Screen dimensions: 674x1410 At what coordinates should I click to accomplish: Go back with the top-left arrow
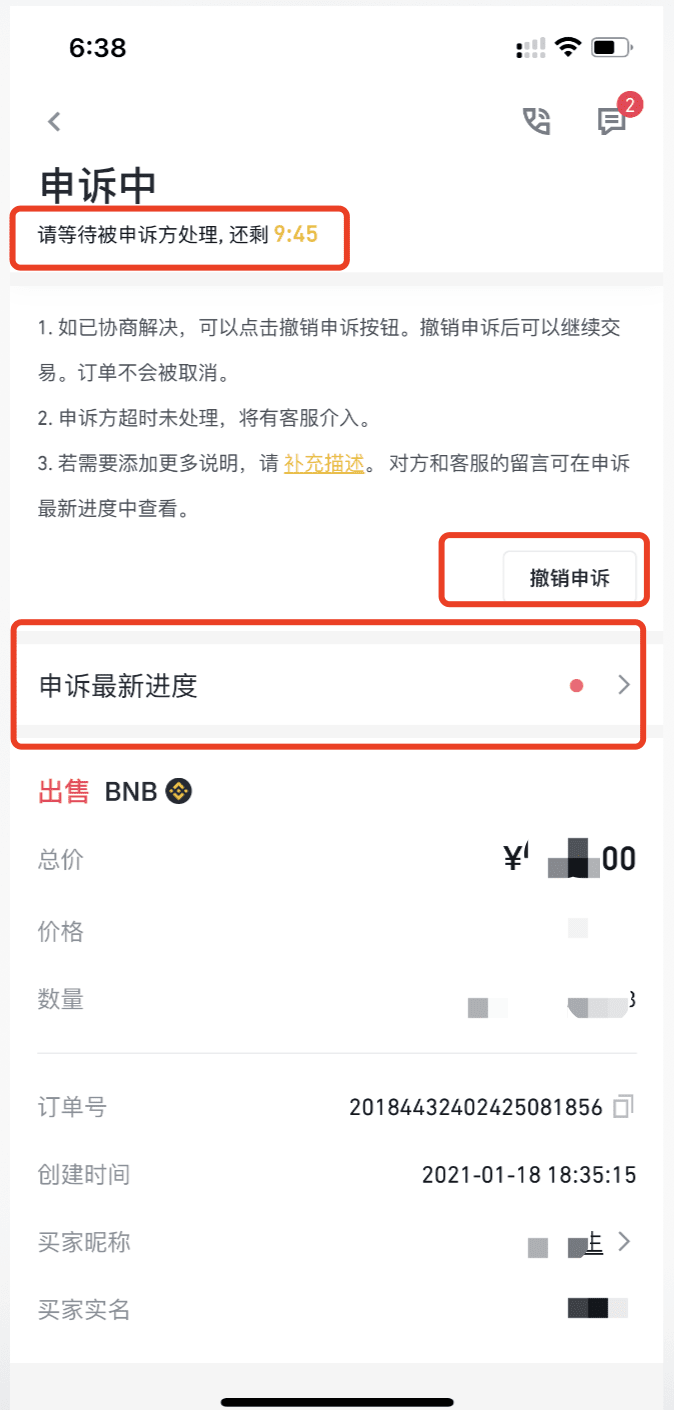[x=55, y=122]
